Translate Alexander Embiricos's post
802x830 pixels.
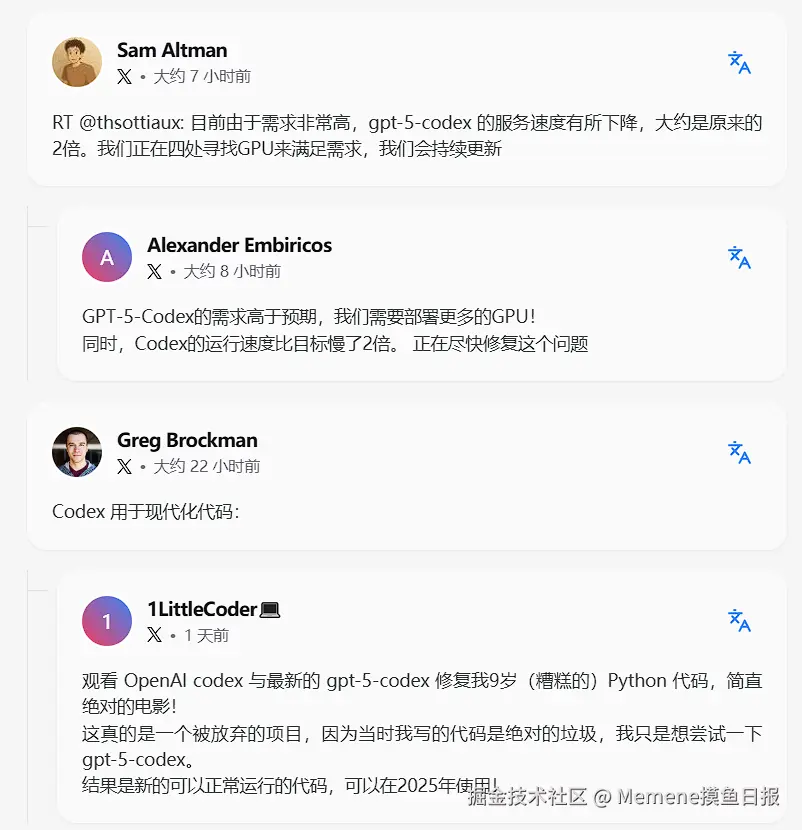739,258
